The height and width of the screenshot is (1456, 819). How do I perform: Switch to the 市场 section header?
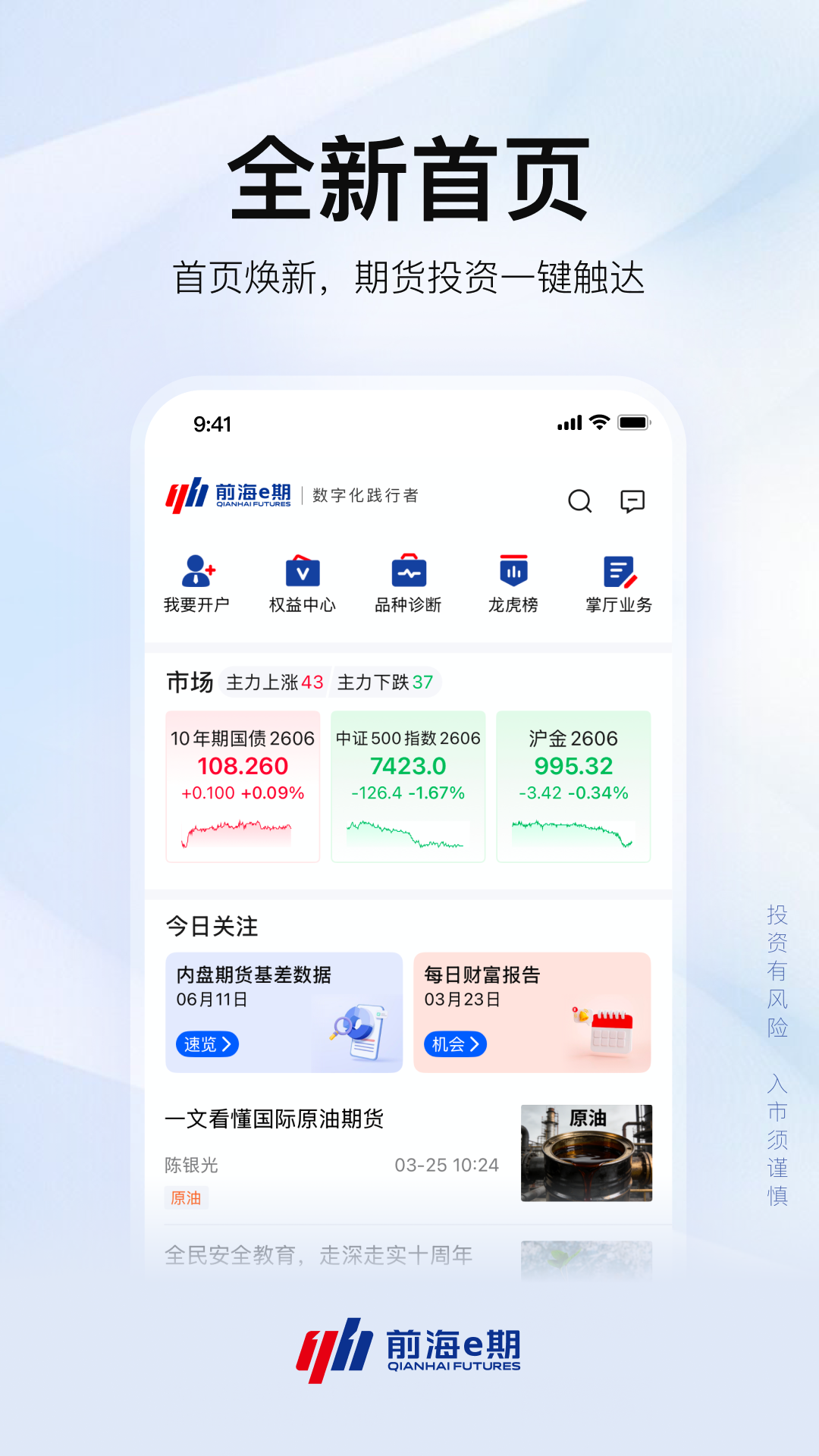tap(189, 682)
